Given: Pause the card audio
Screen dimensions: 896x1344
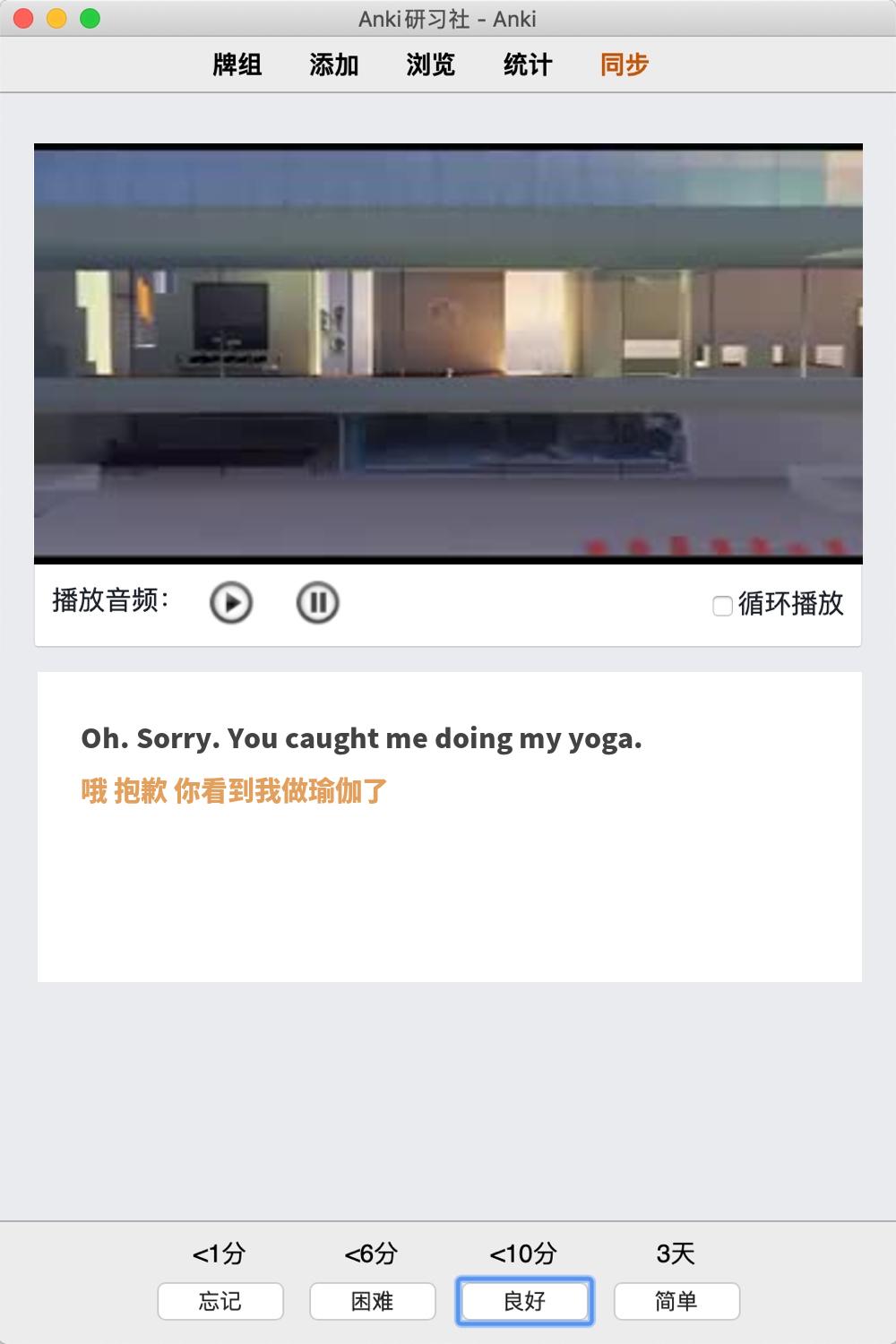Looking at the screenshot, I should point(317,603).
